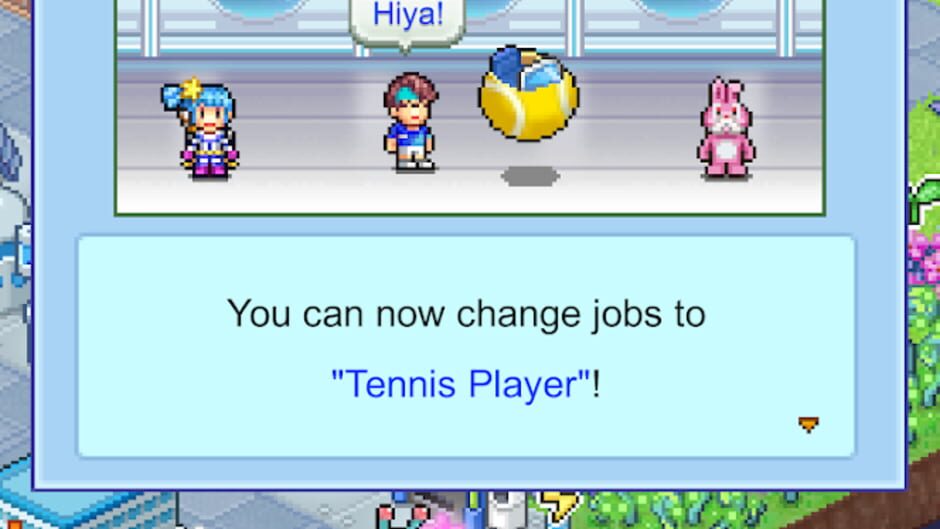This screenshot has width=940, height=529.
Task: Tap the orange arrow to continue the dialog
Action: 808,425
